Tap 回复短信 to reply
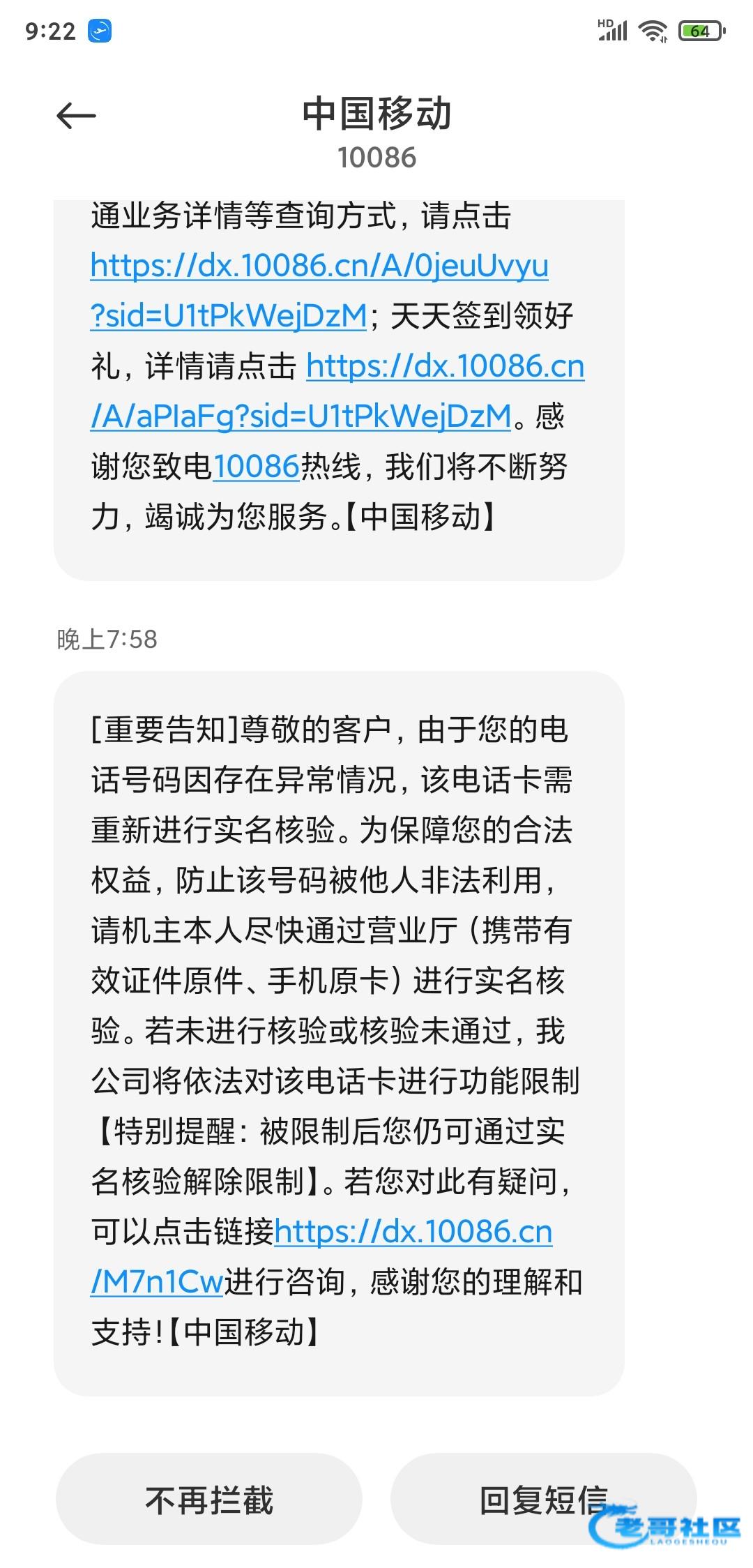This screenshot has width=753, height=1568. [x=542, y=1499]
